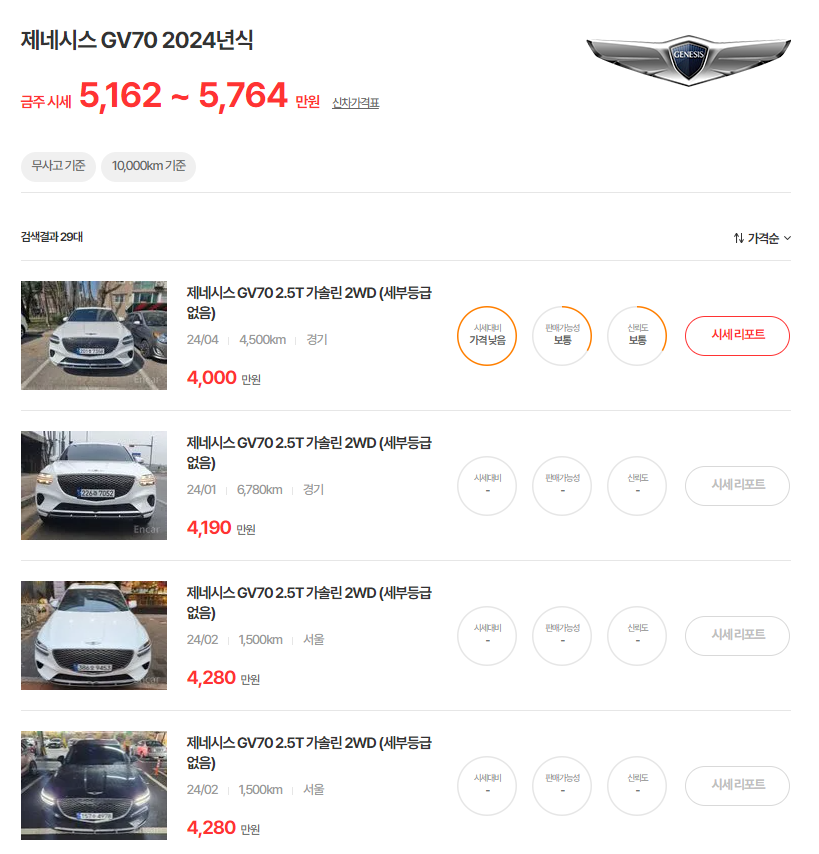This screenshot has width=819, height=854.
Task: Toggle the 10,000km 기준 filter
Action: tap(148, 166)
